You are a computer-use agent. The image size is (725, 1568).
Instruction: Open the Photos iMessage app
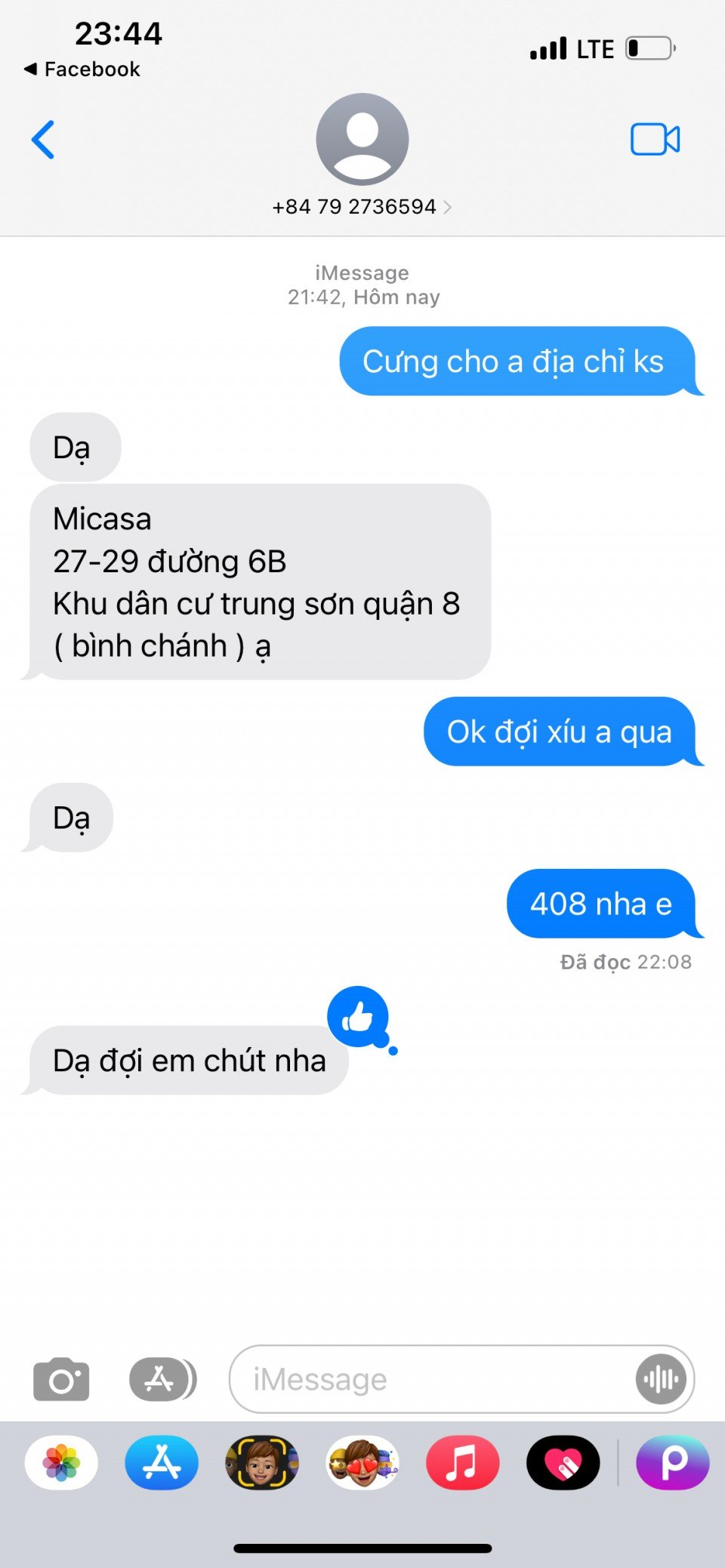pyautogui.click(x=61, y=1462)
